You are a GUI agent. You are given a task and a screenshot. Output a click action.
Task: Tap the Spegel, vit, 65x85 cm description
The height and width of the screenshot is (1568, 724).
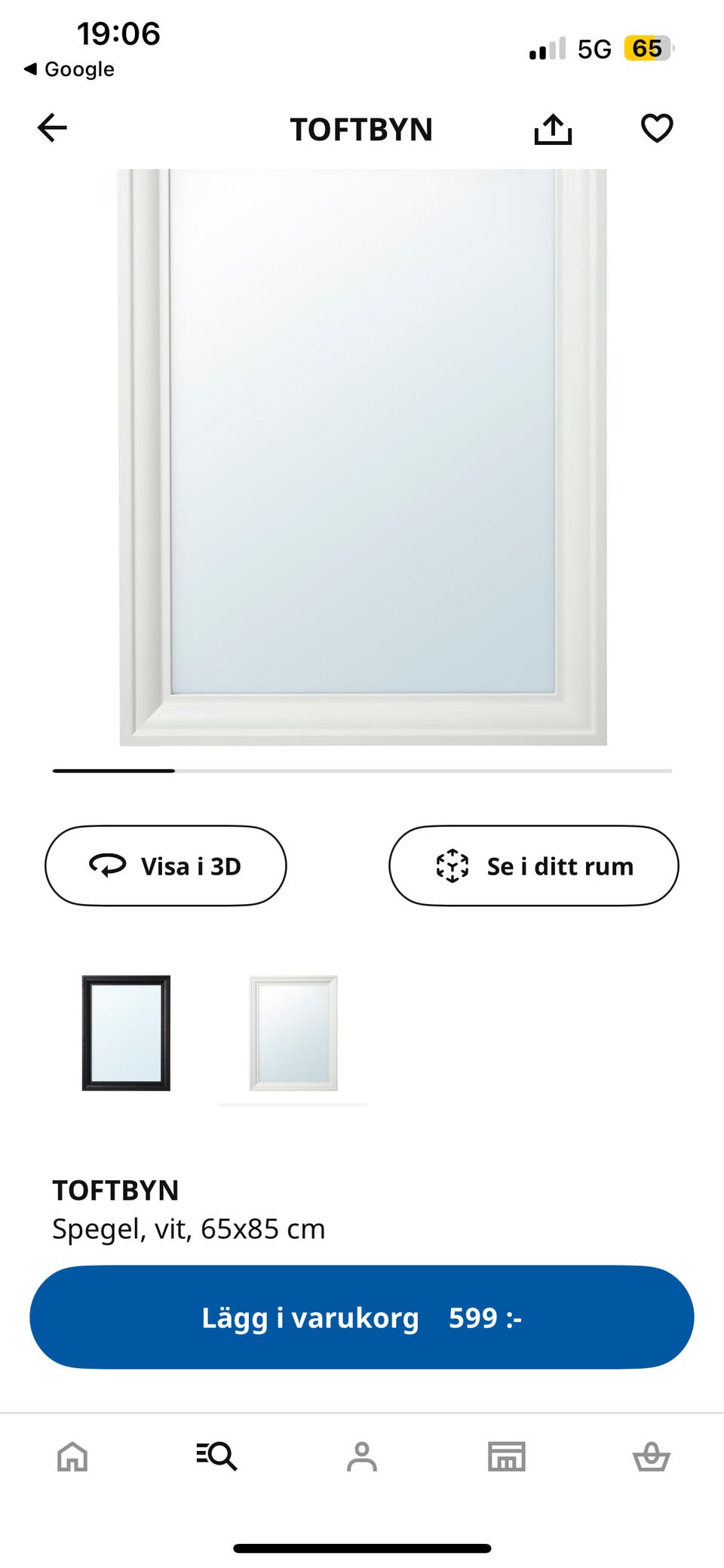pos(188,1228)
